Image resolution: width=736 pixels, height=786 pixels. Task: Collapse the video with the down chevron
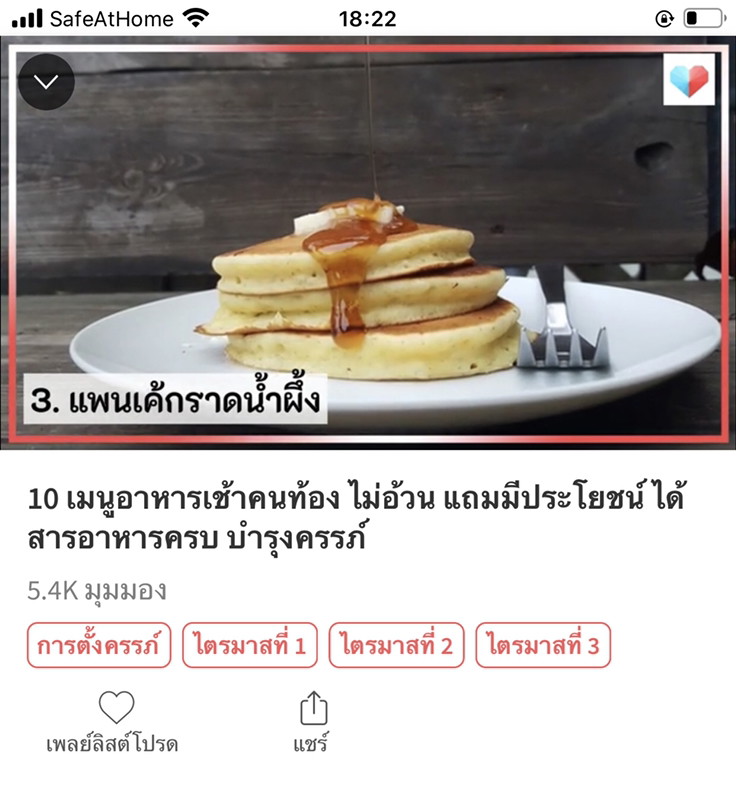(x=46, y=82)
